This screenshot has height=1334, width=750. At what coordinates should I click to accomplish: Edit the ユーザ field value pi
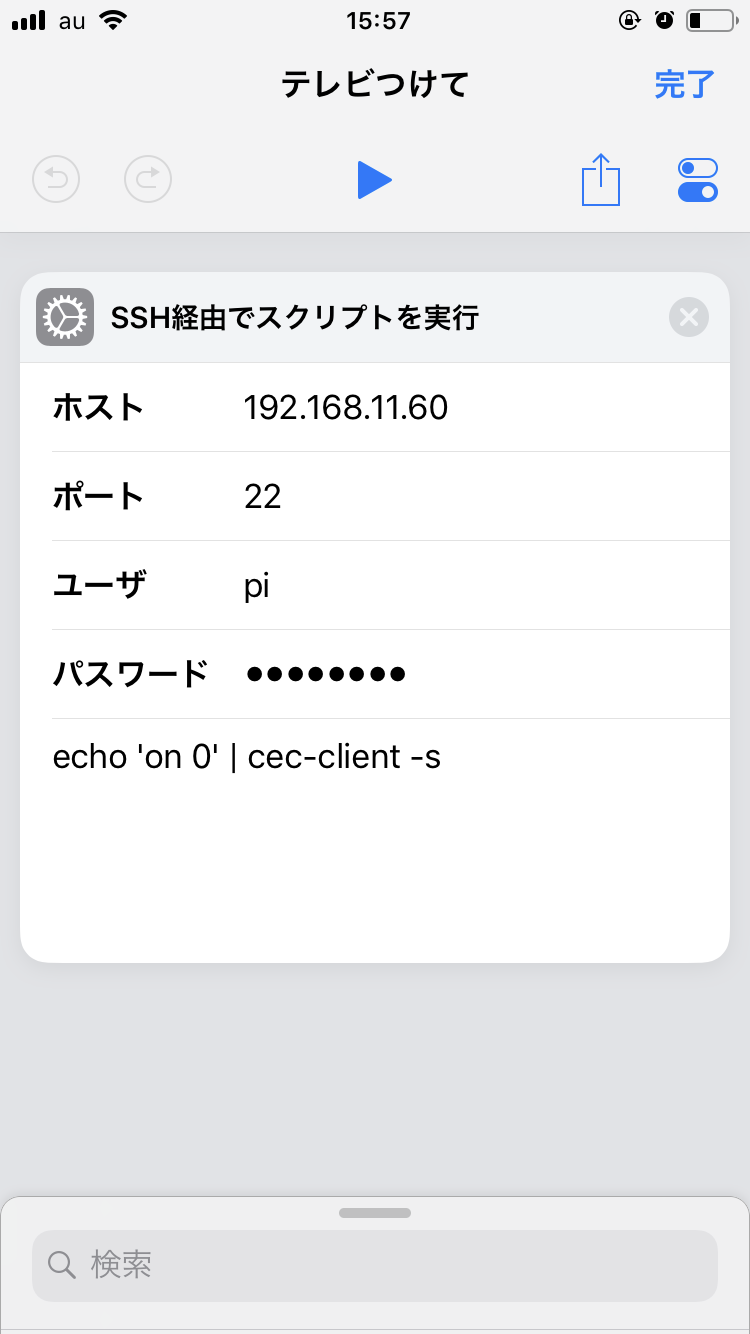(257, 585)
